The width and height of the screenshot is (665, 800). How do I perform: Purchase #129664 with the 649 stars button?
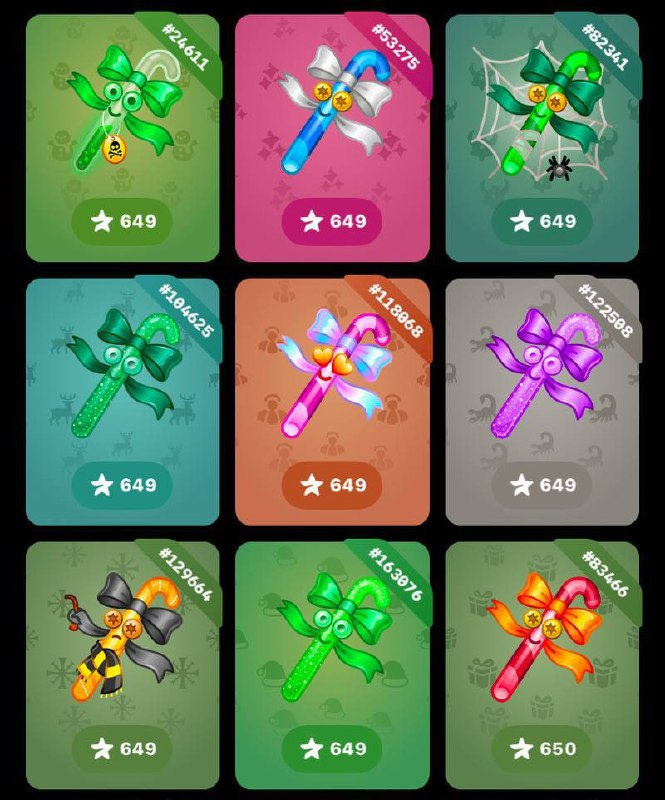(x=122, y=748)
